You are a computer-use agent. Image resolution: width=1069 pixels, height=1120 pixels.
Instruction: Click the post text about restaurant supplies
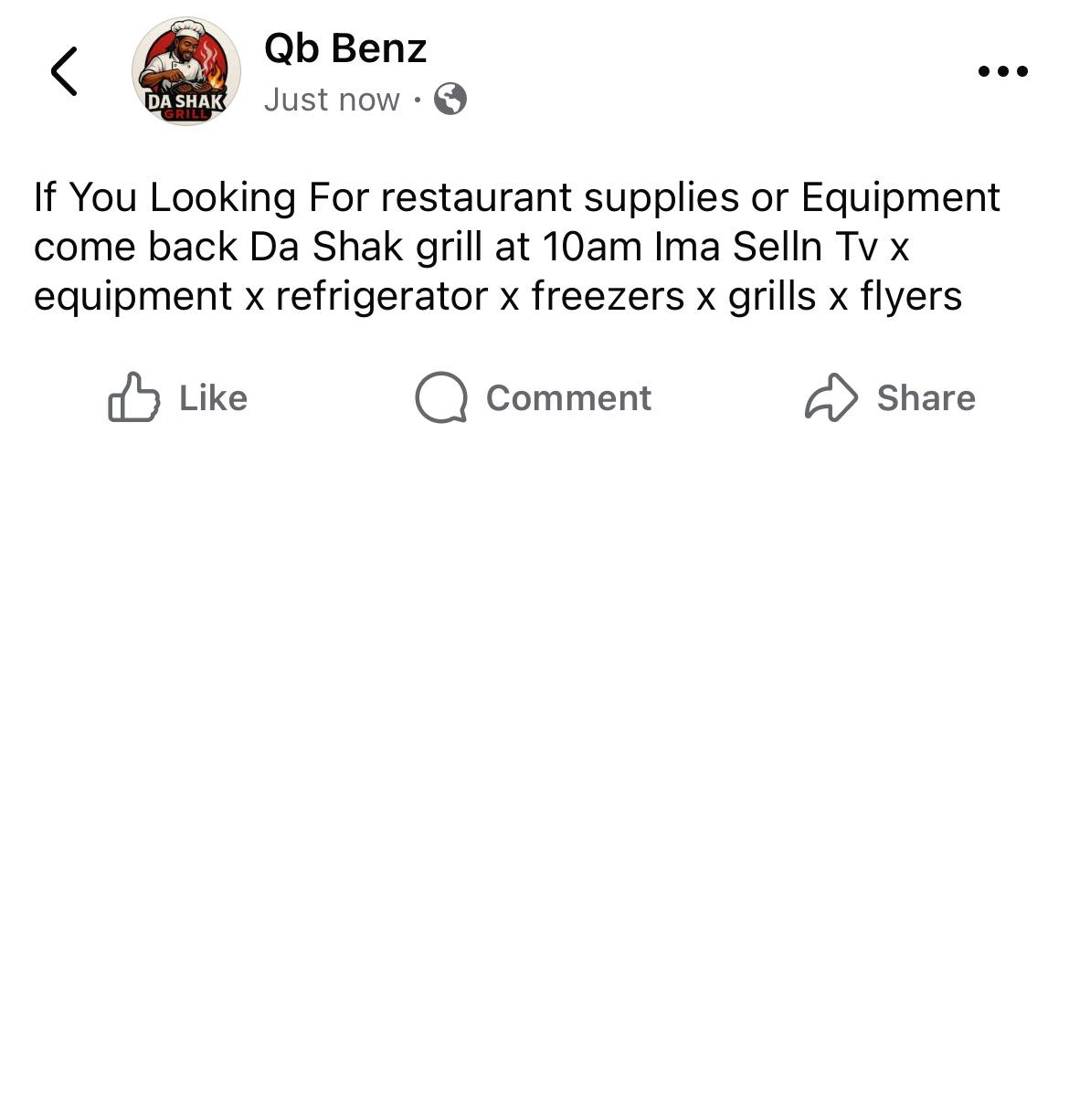coord(515,245)
